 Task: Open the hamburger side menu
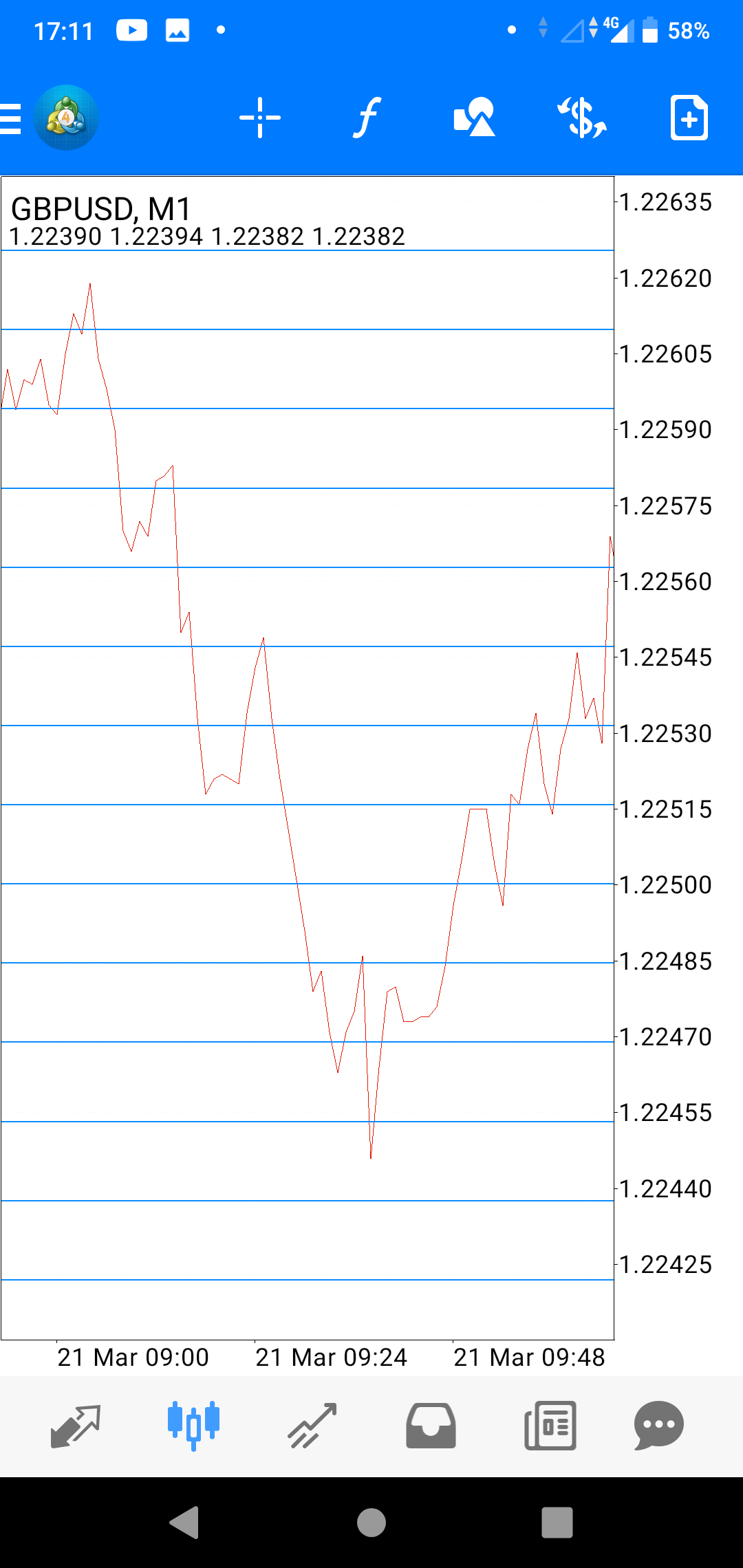[11, 118]
